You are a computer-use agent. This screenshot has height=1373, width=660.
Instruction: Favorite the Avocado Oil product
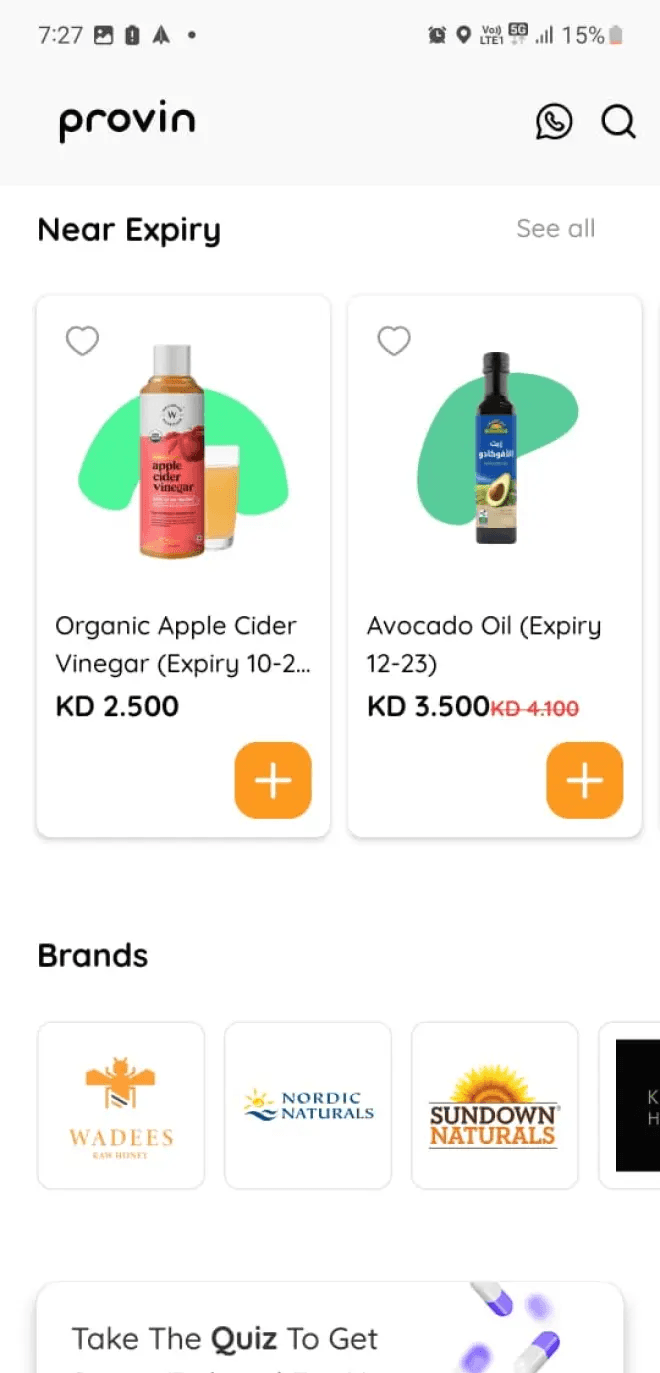pos(394,342)
